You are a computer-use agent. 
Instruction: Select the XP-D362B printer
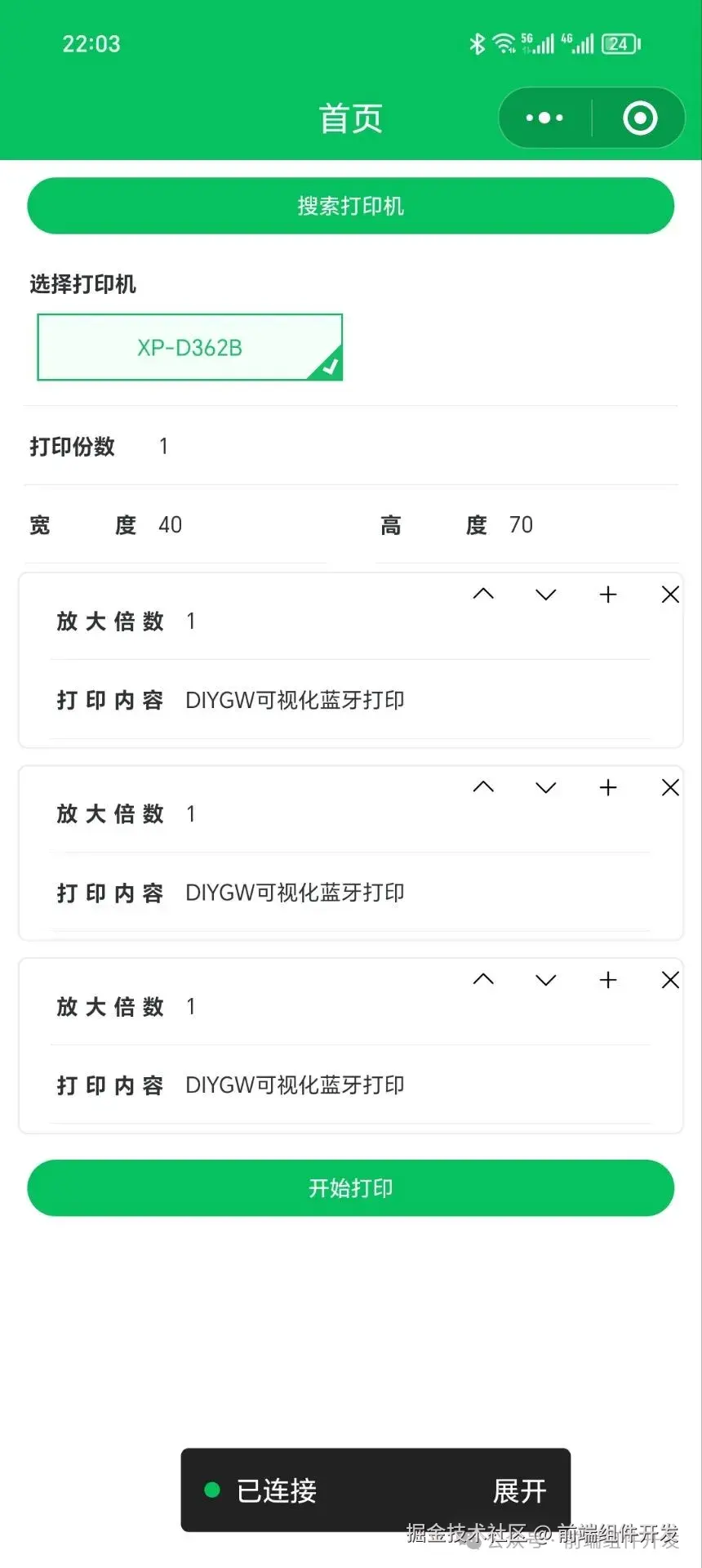[189, 346]
